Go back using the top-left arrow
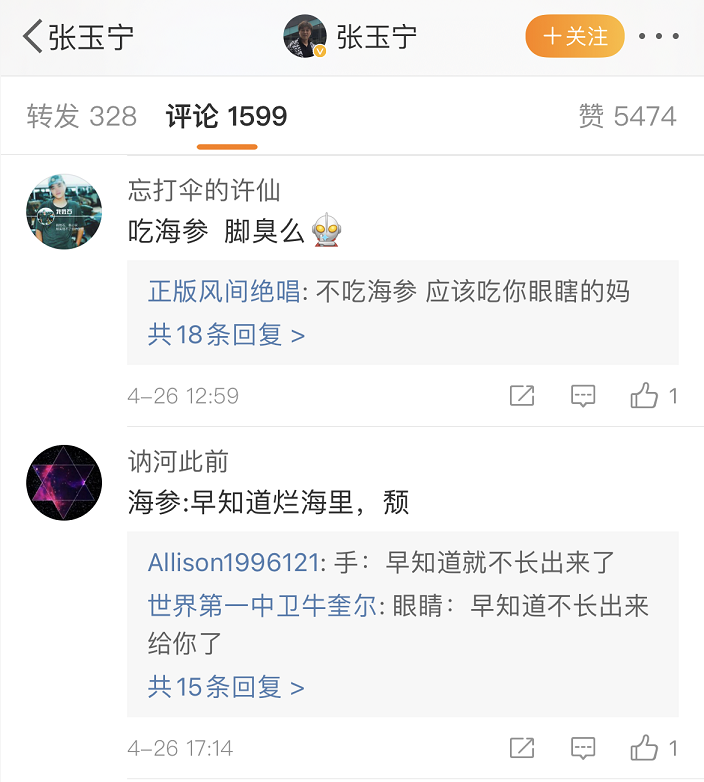 tap(33, 38)
